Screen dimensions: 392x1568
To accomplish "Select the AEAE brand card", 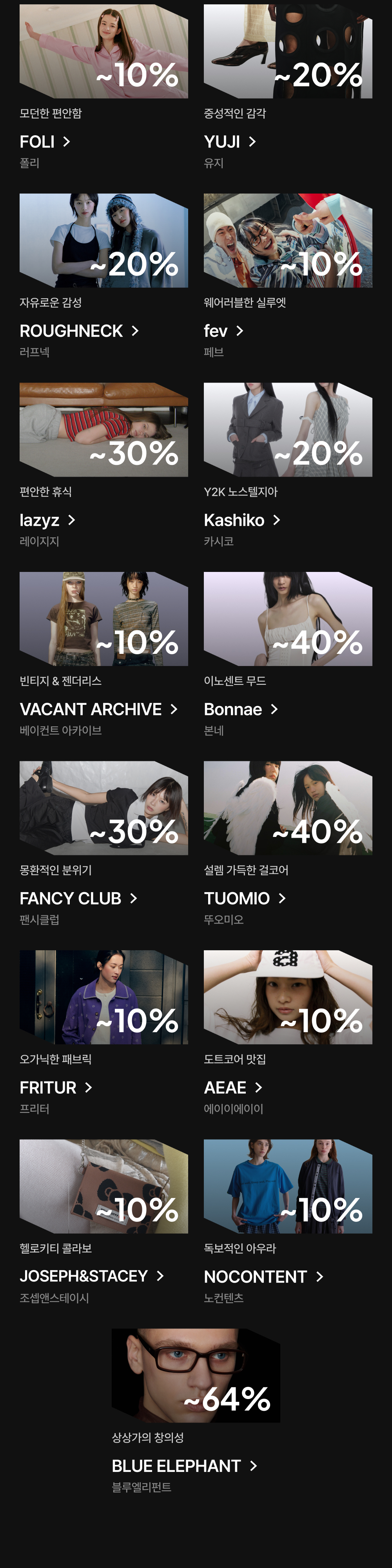I will pos(288,997).
